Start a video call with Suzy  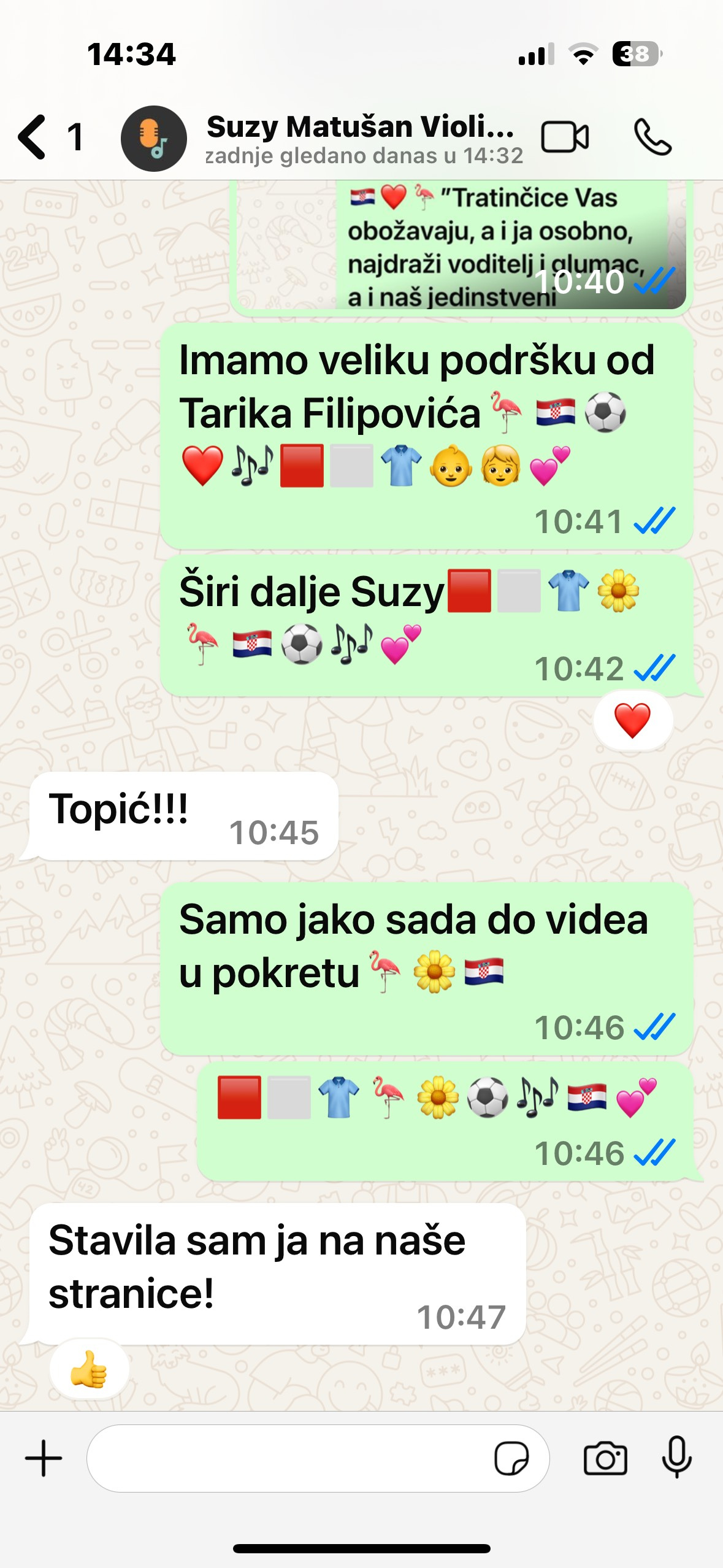coord(565,137)
